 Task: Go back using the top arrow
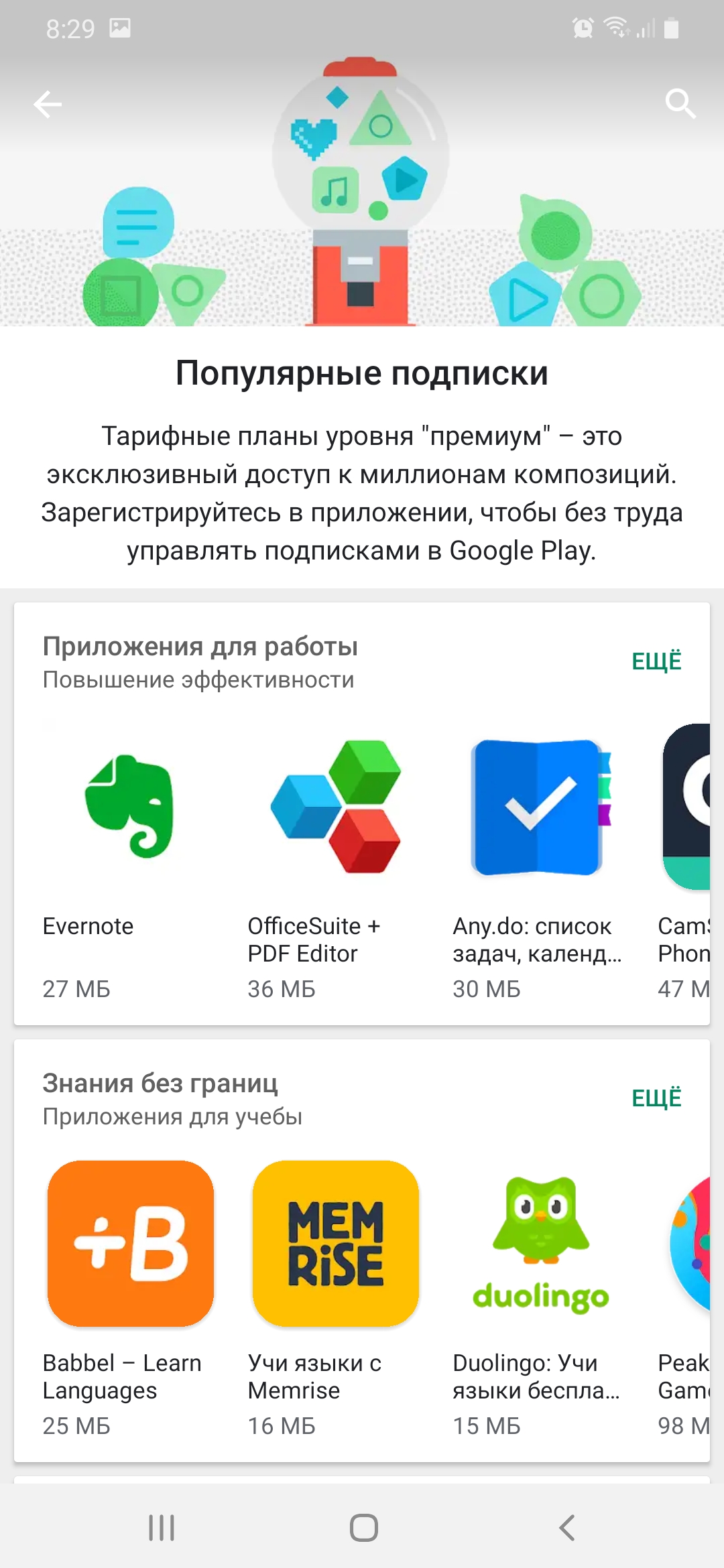click(48, 105)
